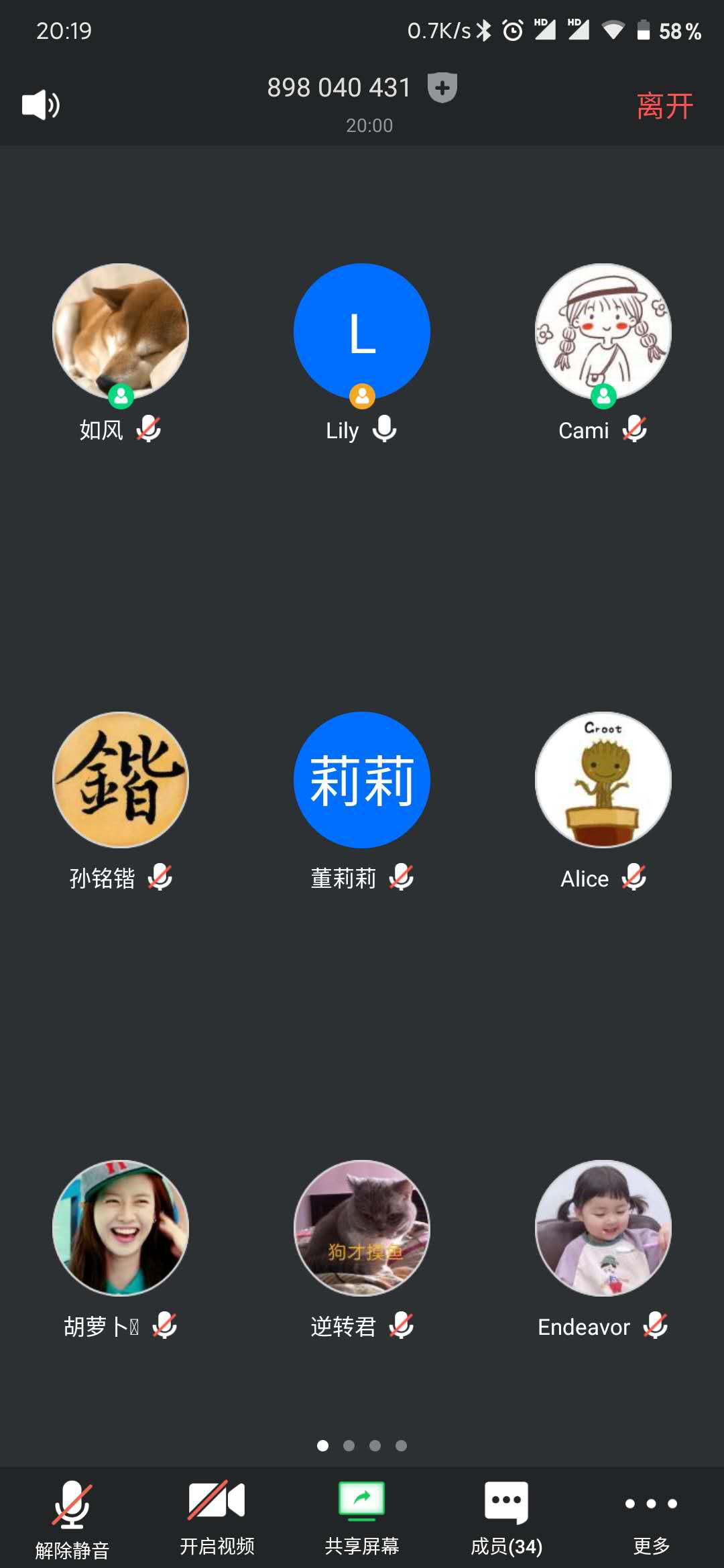Open the meeting security shield info

pyautogui.click(x=442, y=88)
